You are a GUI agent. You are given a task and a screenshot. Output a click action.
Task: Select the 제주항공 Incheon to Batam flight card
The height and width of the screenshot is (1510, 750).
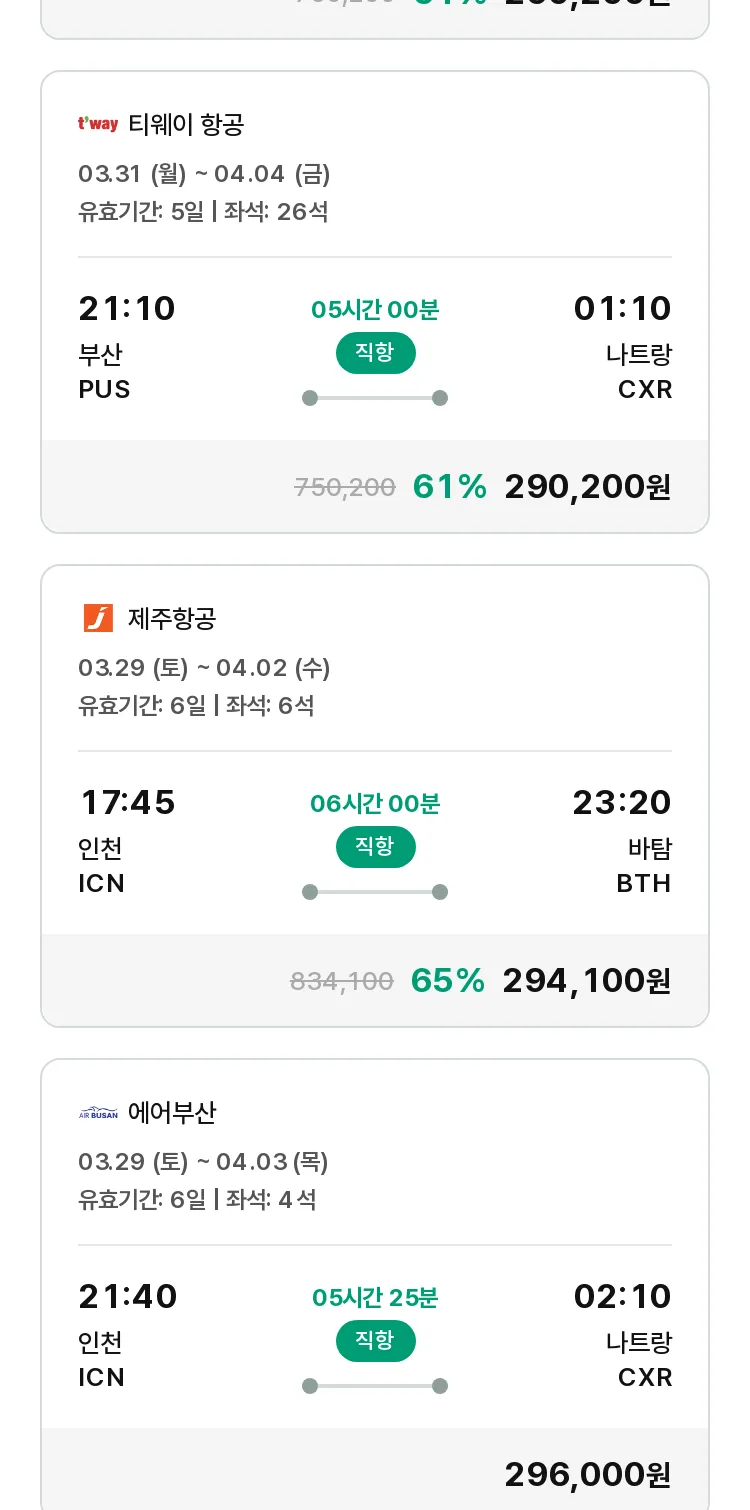tap(375, 796)
